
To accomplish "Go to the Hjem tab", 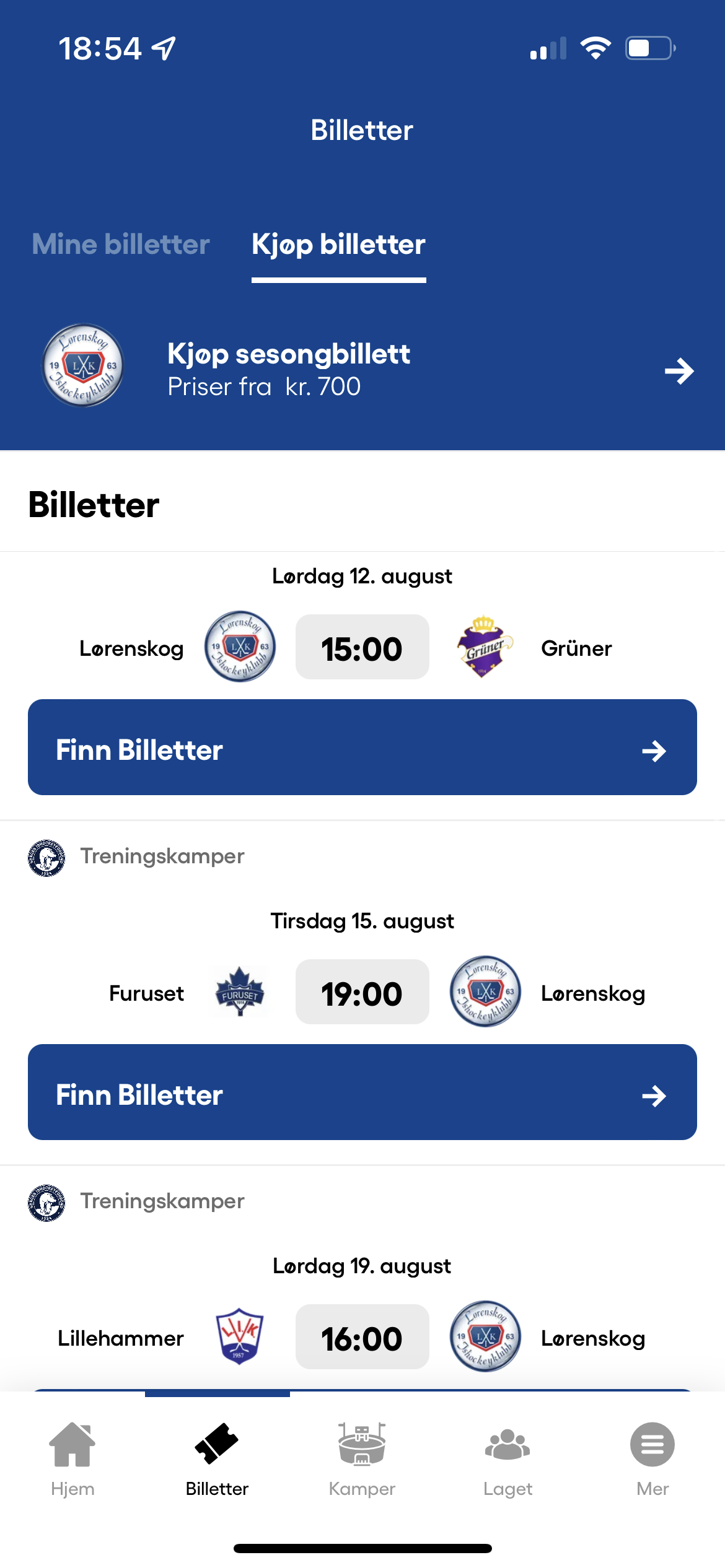I will (x=72, y=1460).
